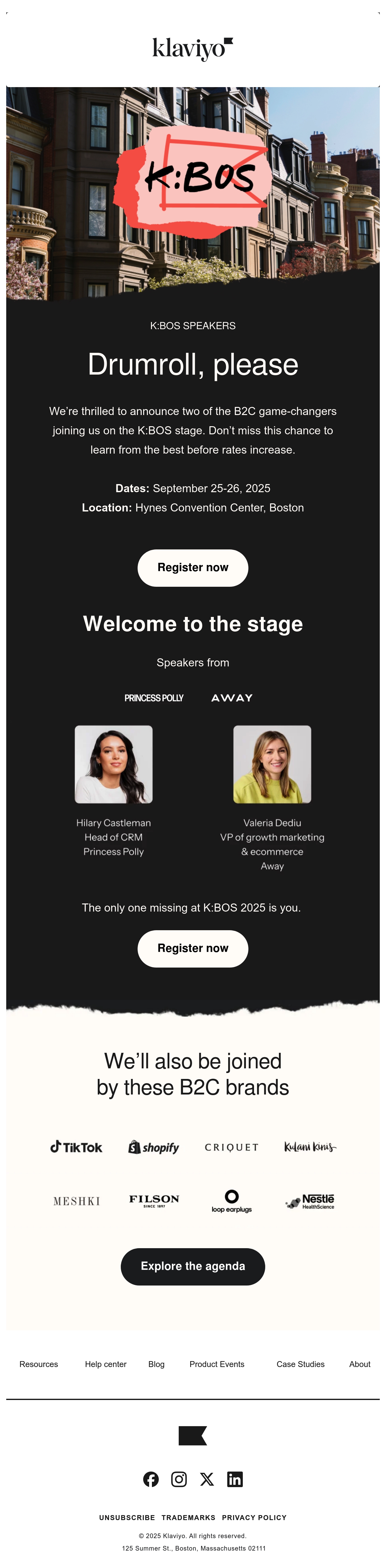
Task: Open Klaviyo's Facebook page
Action: tap(151, 1479)
